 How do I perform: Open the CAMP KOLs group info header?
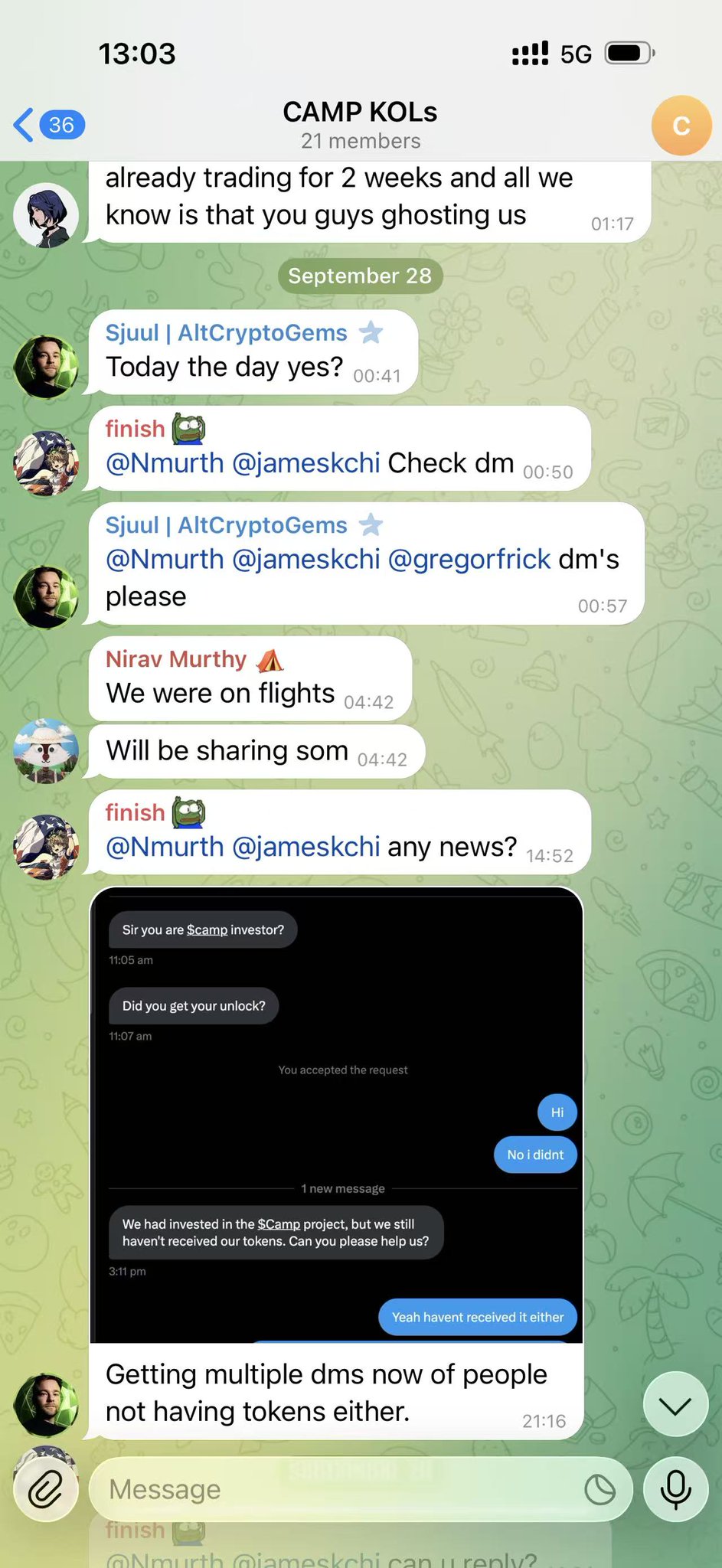[360, 125]
